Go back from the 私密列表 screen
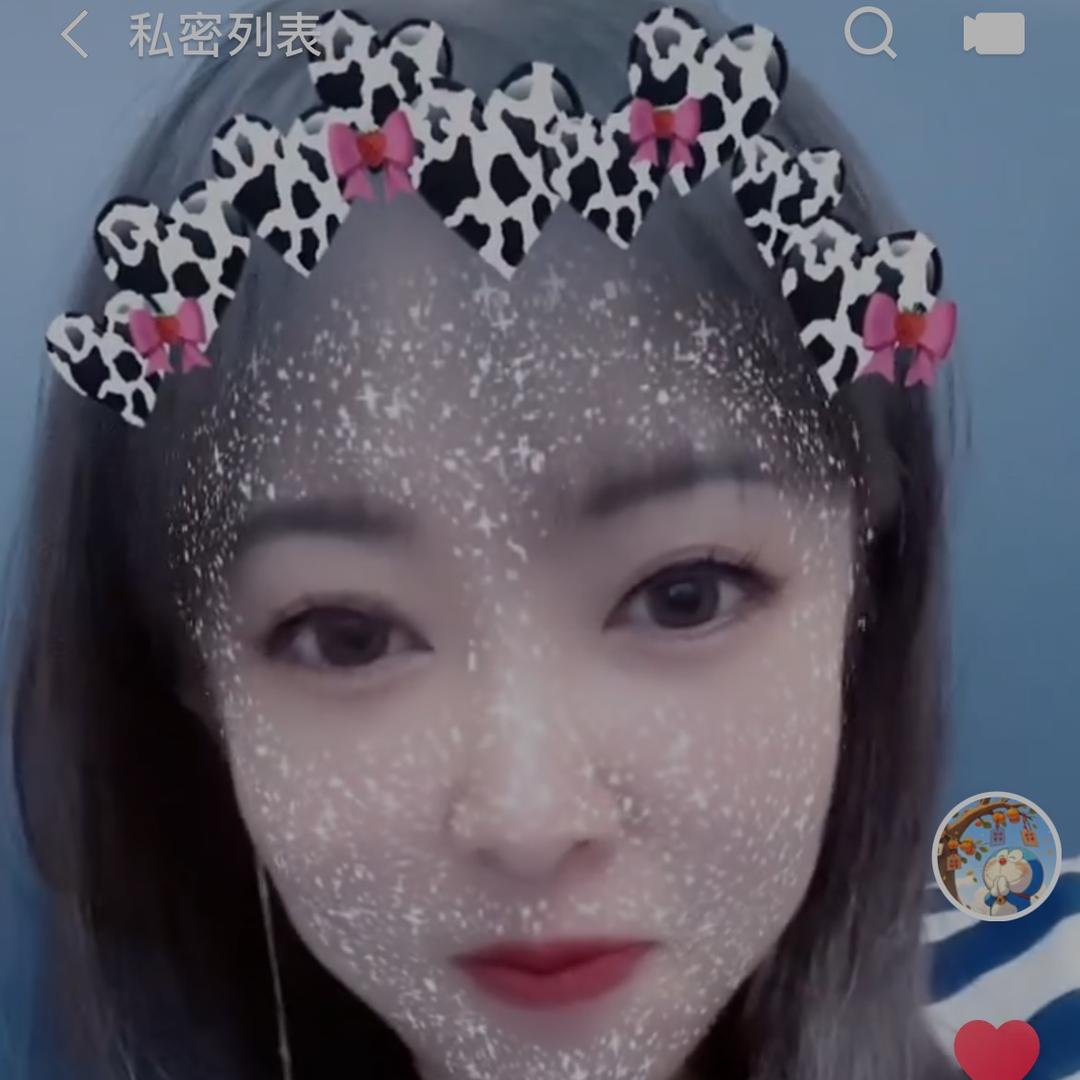The height and width of the screenshot is (1080, 1080). pyautogui.click(x=74, y=36)
